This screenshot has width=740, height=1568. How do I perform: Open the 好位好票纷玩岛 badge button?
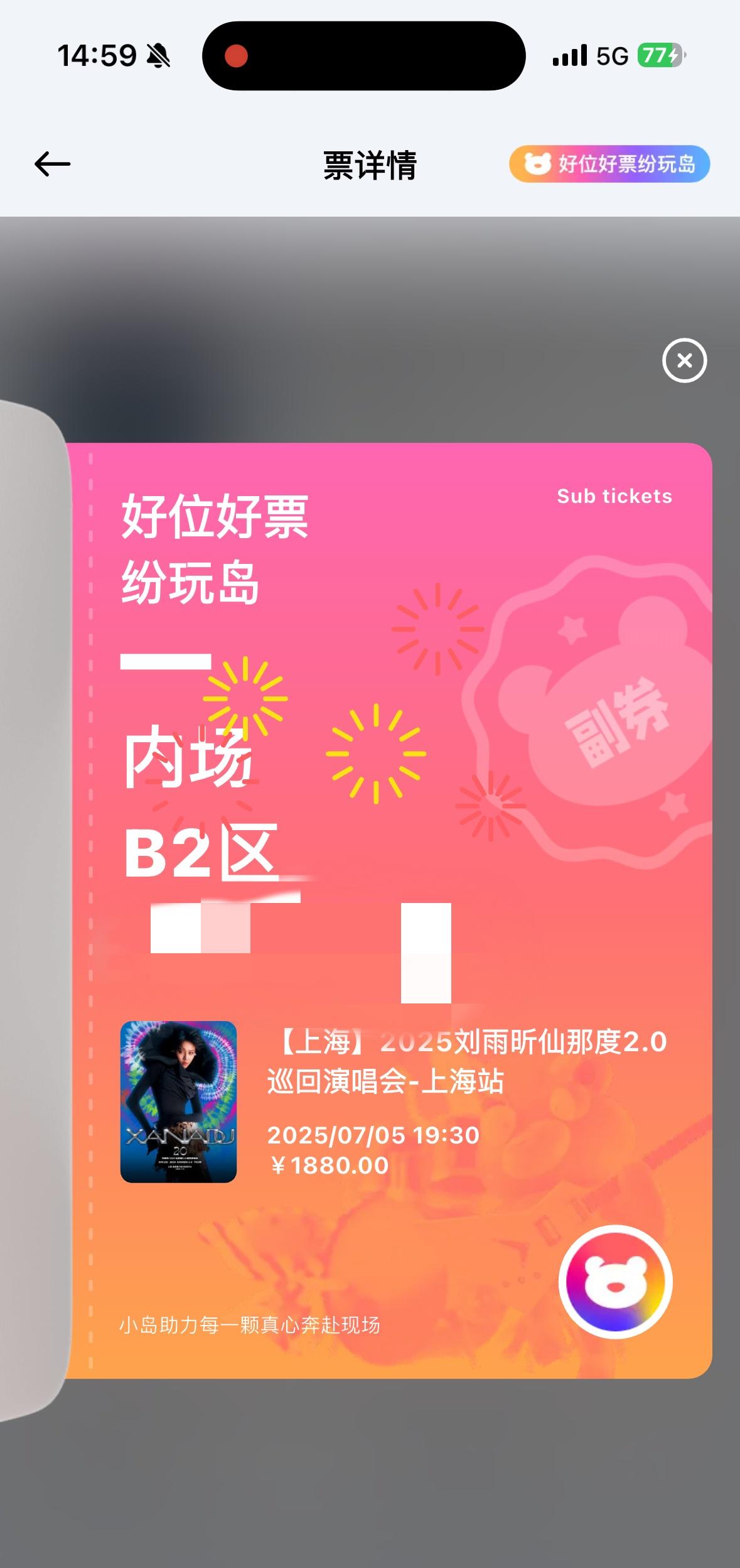pos(609,165)
